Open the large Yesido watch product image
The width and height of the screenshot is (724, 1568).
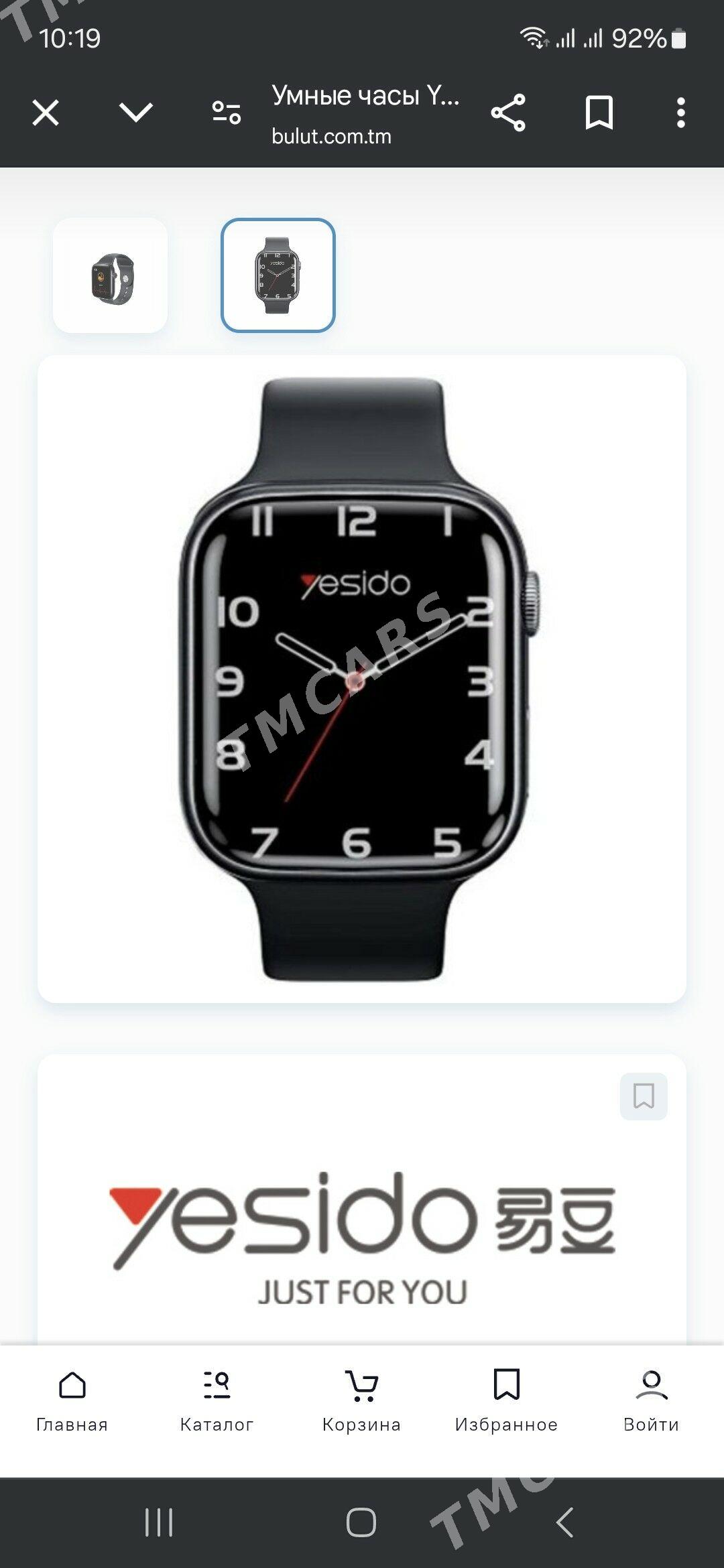pos(362,679)
